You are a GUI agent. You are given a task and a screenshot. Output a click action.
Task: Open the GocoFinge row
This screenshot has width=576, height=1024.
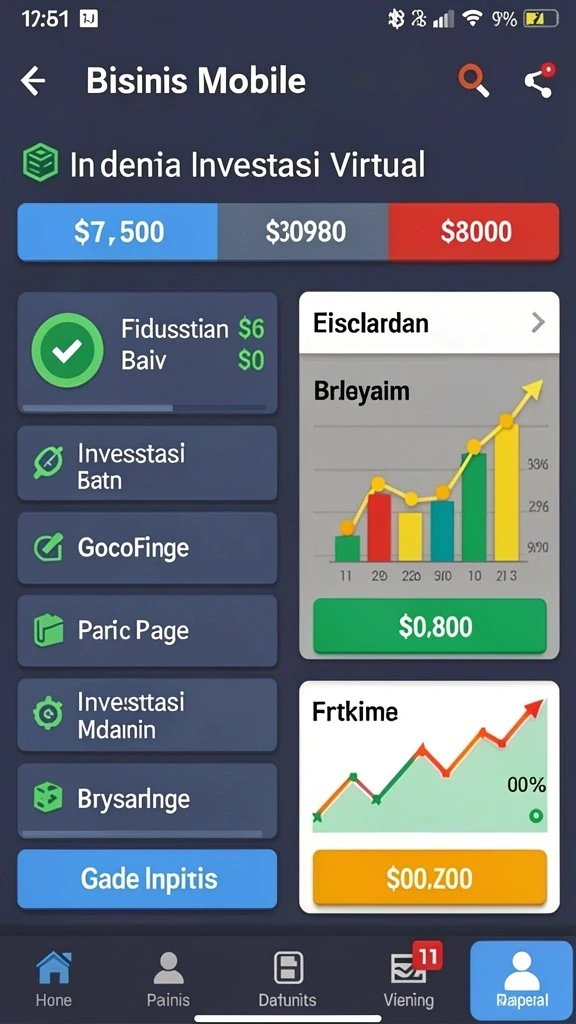click(148, 547)
